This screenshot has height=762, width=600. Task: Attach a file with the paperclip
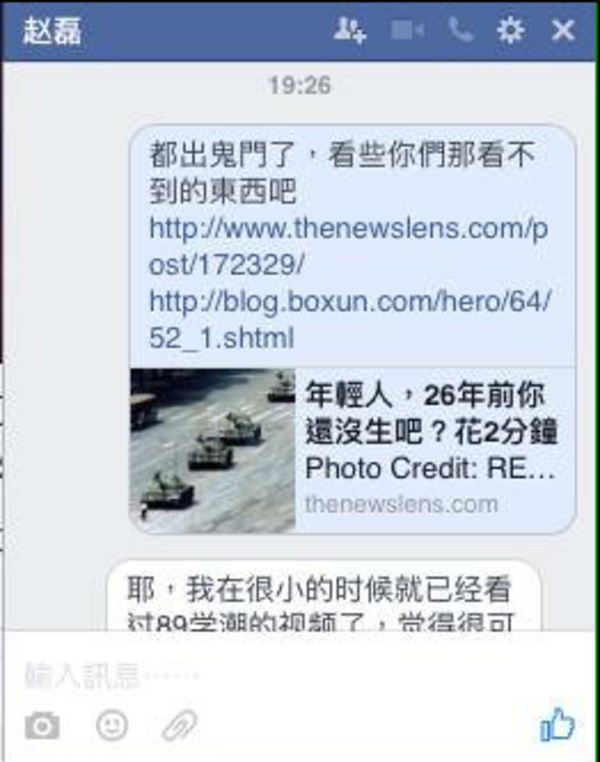pos(179,725)
